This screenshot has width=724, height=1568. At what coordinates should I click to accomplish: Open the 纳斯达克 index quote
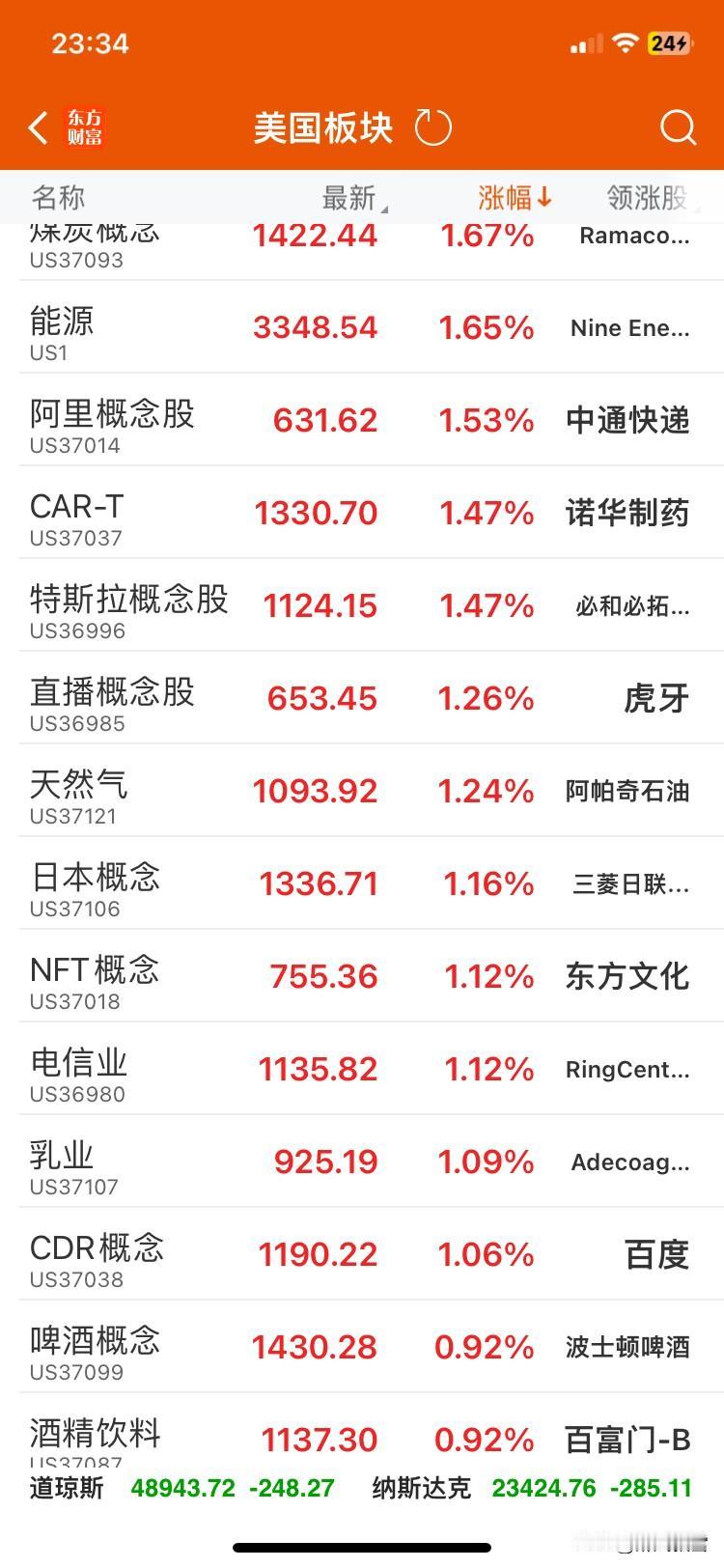pyautogui.click(x=533, y=1488)
